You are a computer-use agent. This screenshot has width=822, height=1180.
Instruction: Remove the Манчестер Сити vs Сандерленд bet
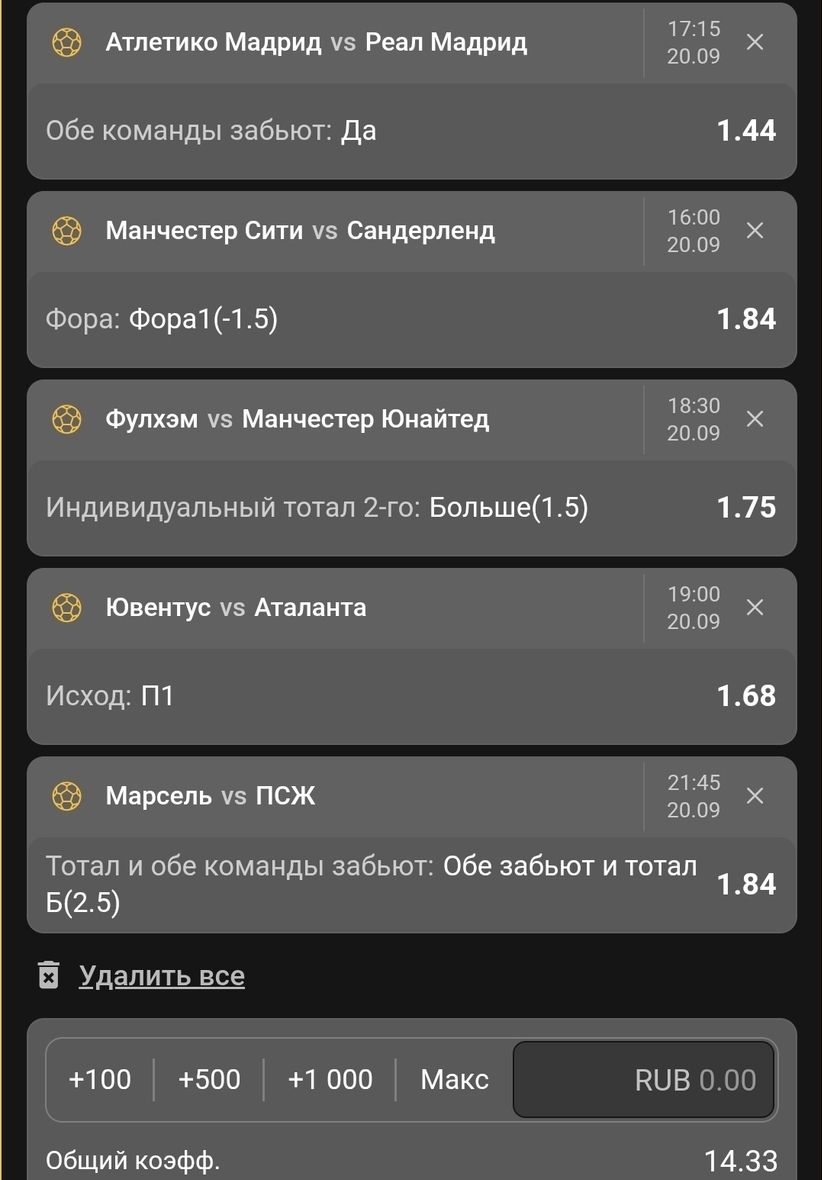(x=754, y=230)
